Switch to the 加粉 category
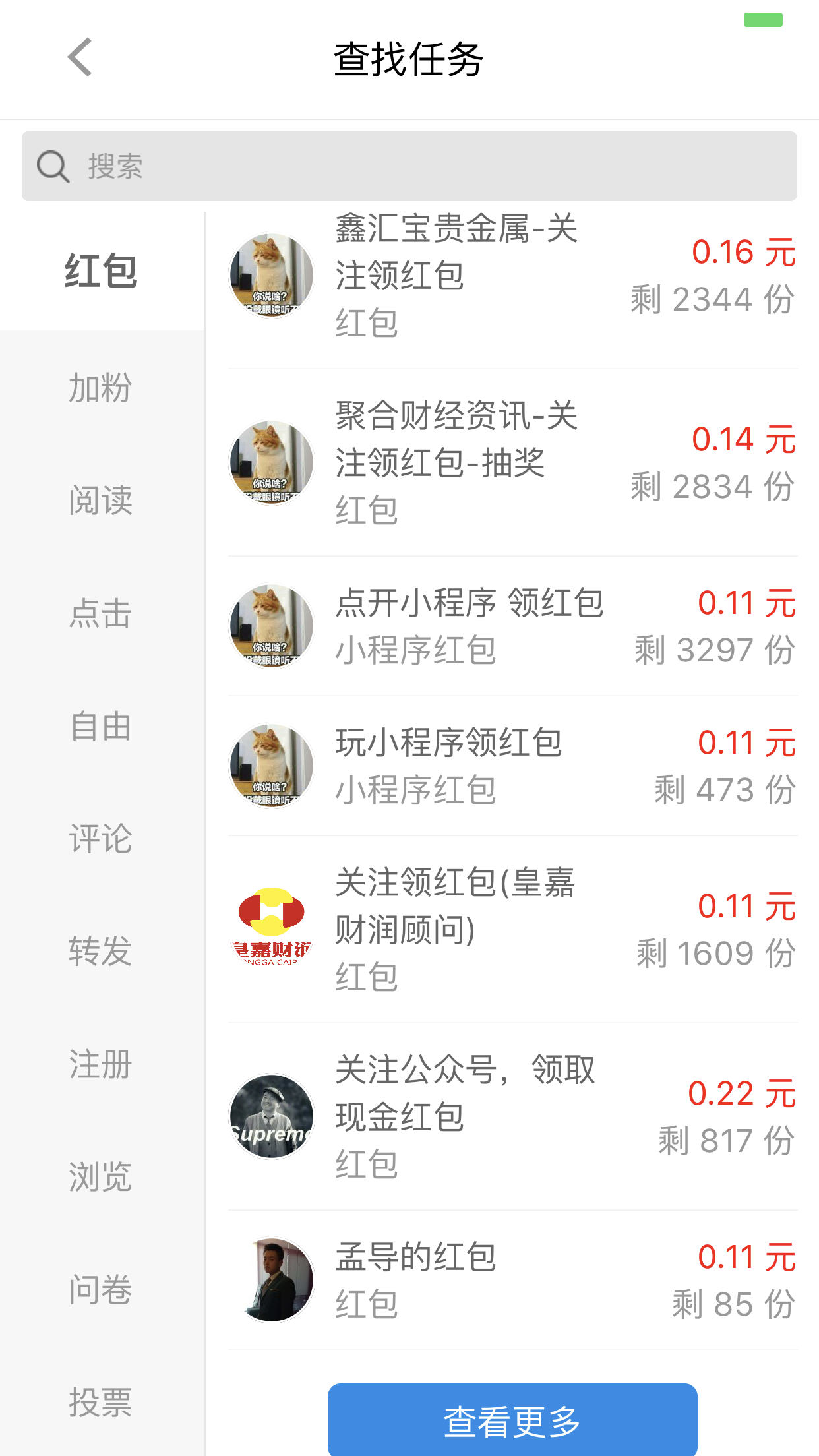Viewport: 819px width, 1456px height. coord(102,388)
